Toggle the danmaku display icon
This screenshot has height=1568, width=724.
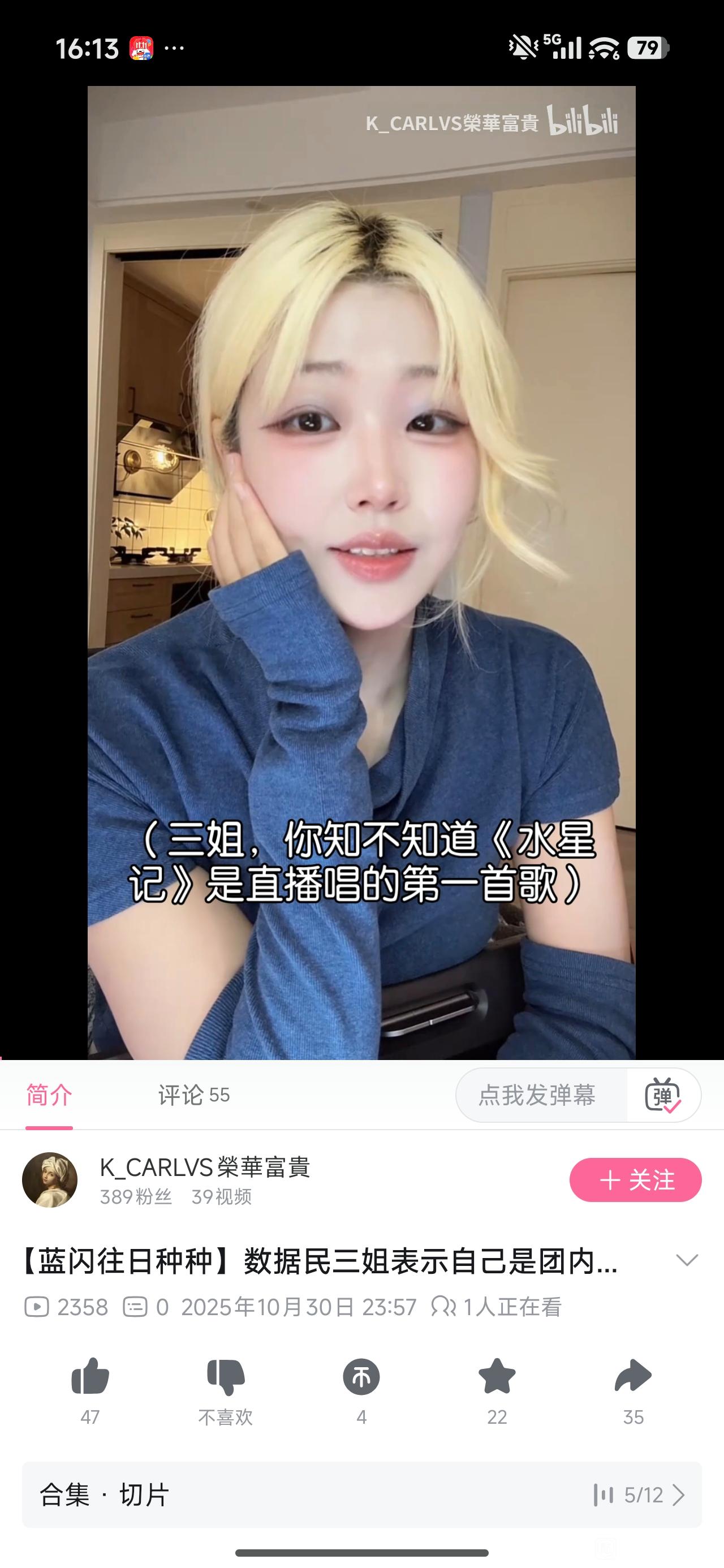662,1095
